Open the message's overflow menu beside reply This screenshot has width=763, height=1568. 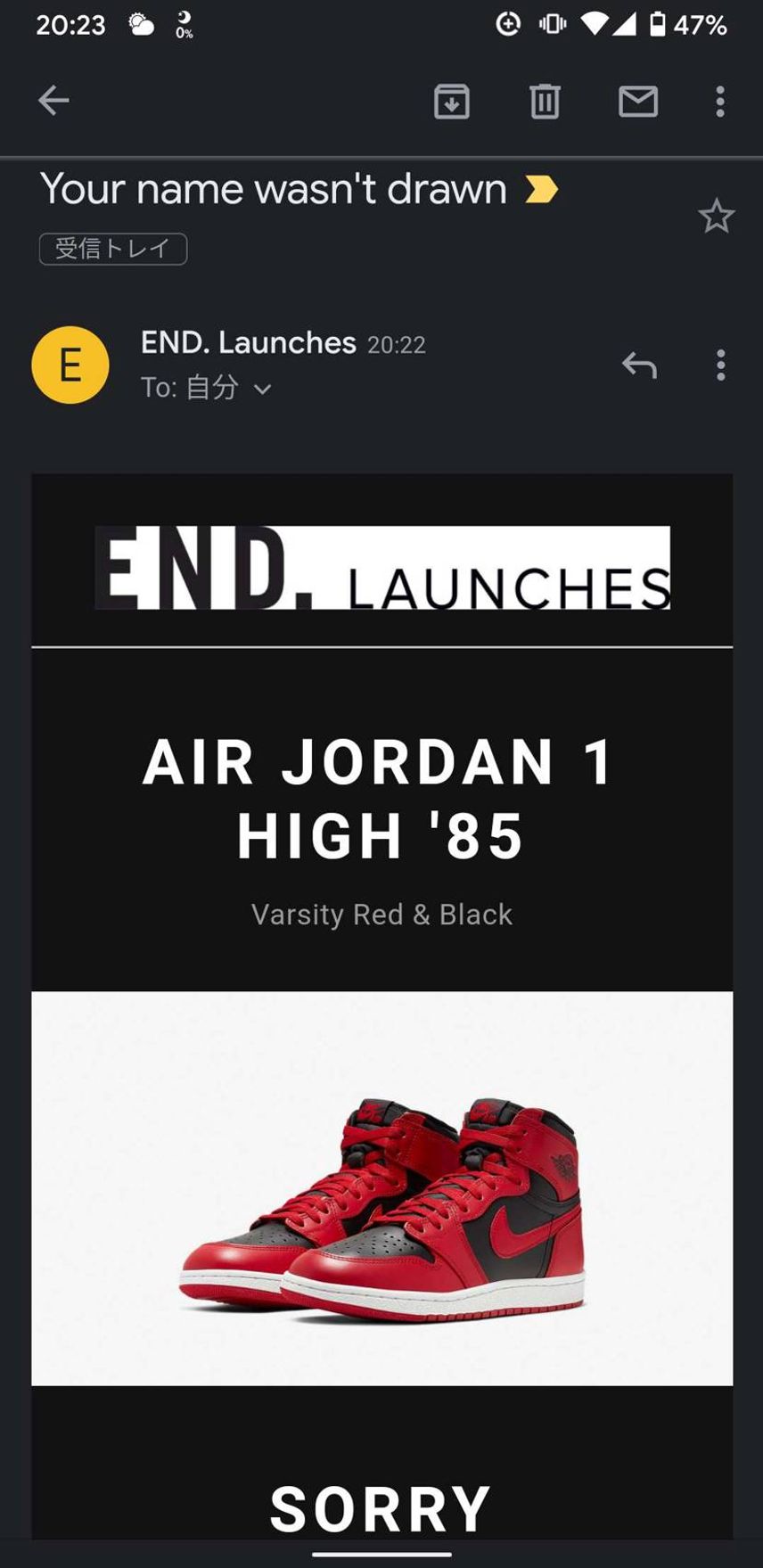click(x=721, y=365)
